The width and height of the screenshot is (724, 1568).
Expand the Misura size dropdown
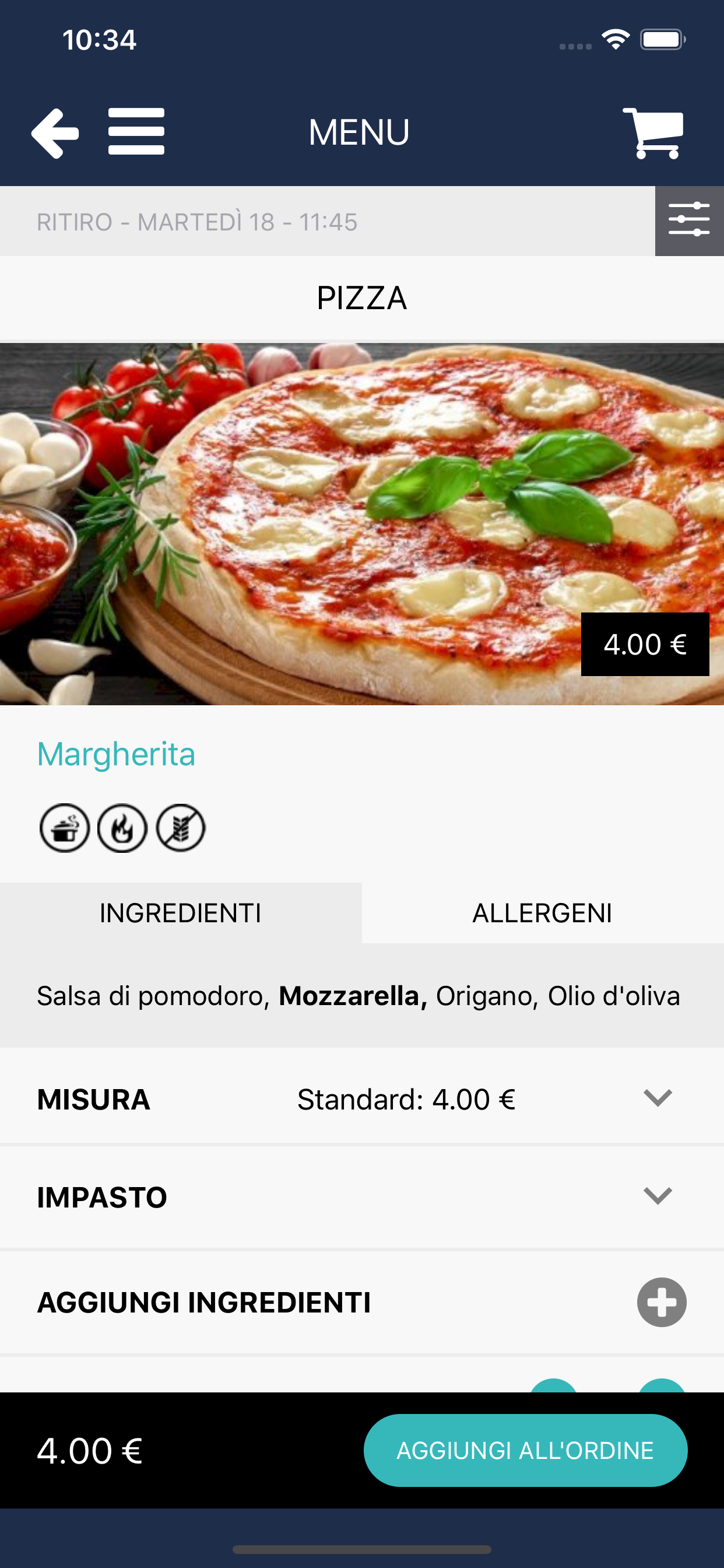click(x=657, y=1098)
